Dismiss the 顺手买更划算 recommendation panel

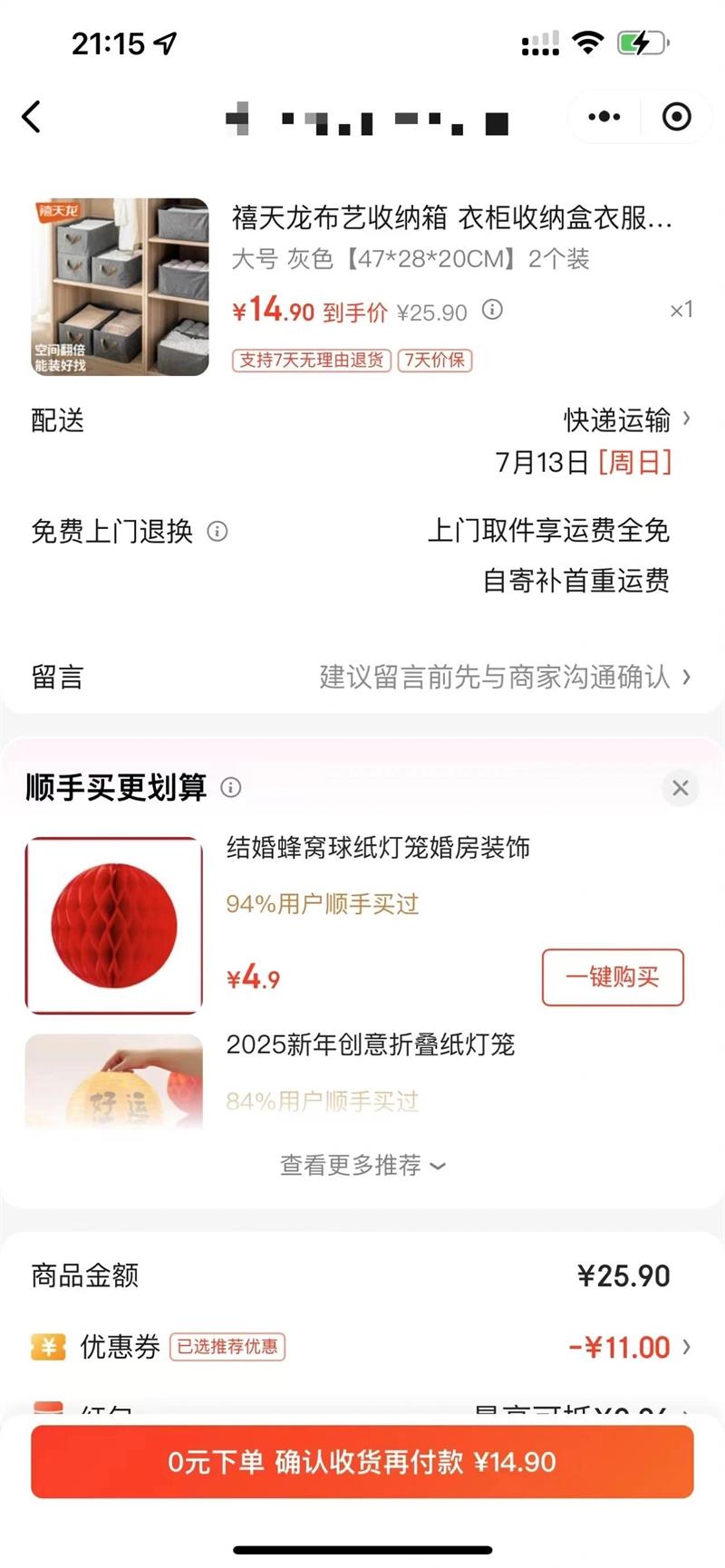[x=680, y=788]
